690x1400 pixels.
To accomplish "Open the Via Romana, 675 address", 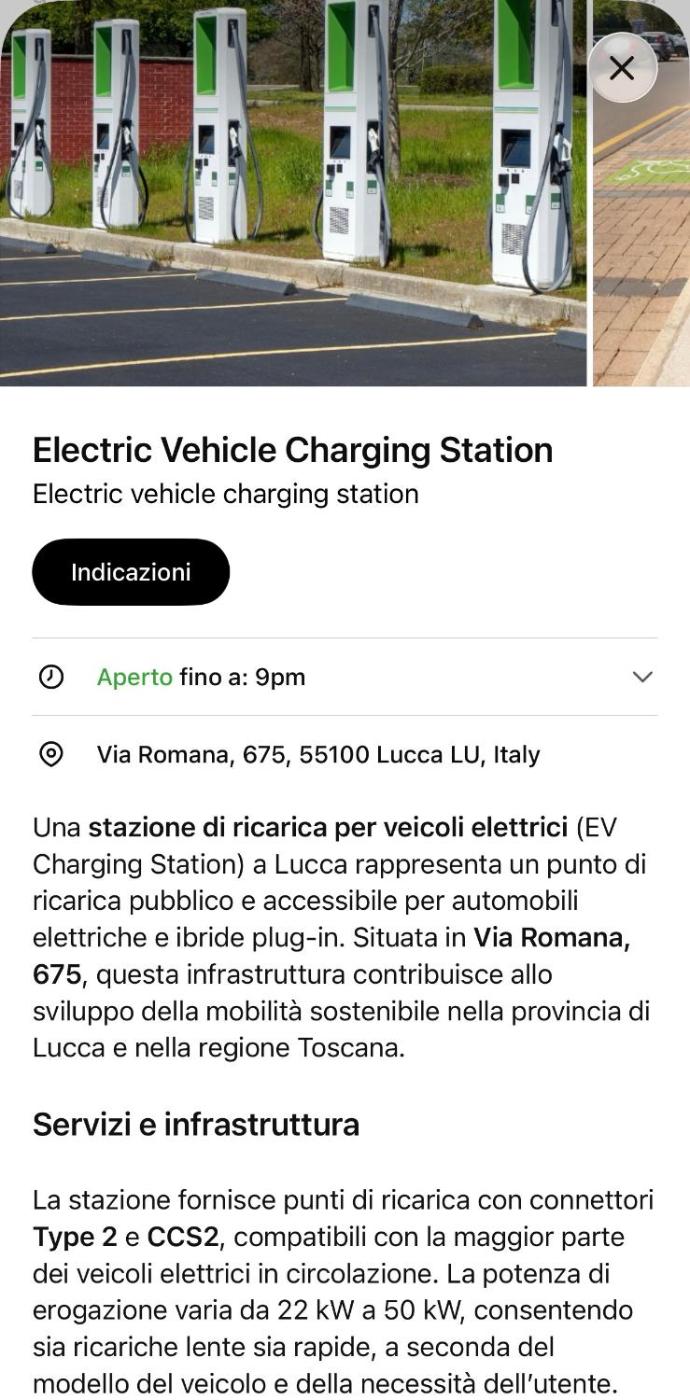I will 318,755.
